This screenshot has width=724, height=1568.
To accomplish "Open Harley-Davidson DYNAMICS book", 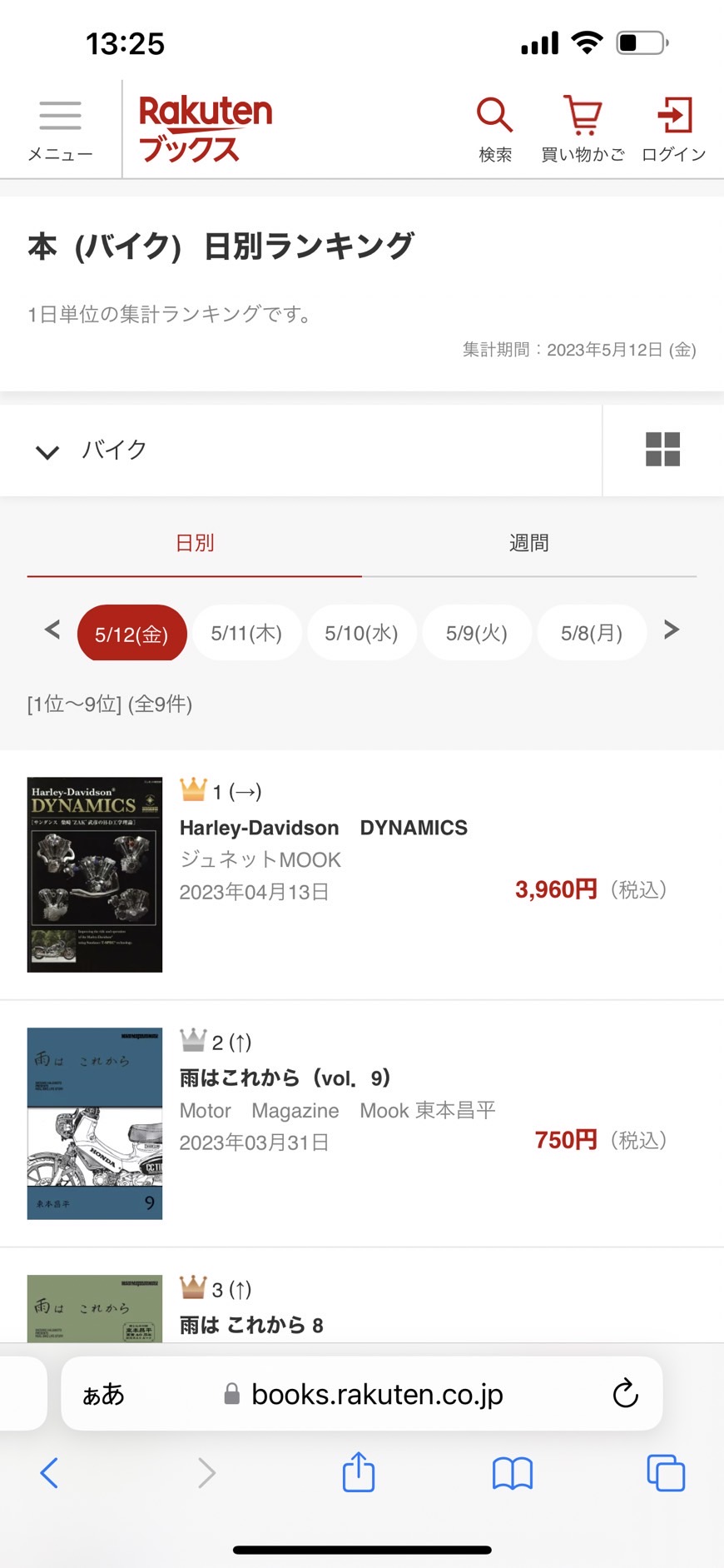I will pyautogui.click(x=323, y=828).
